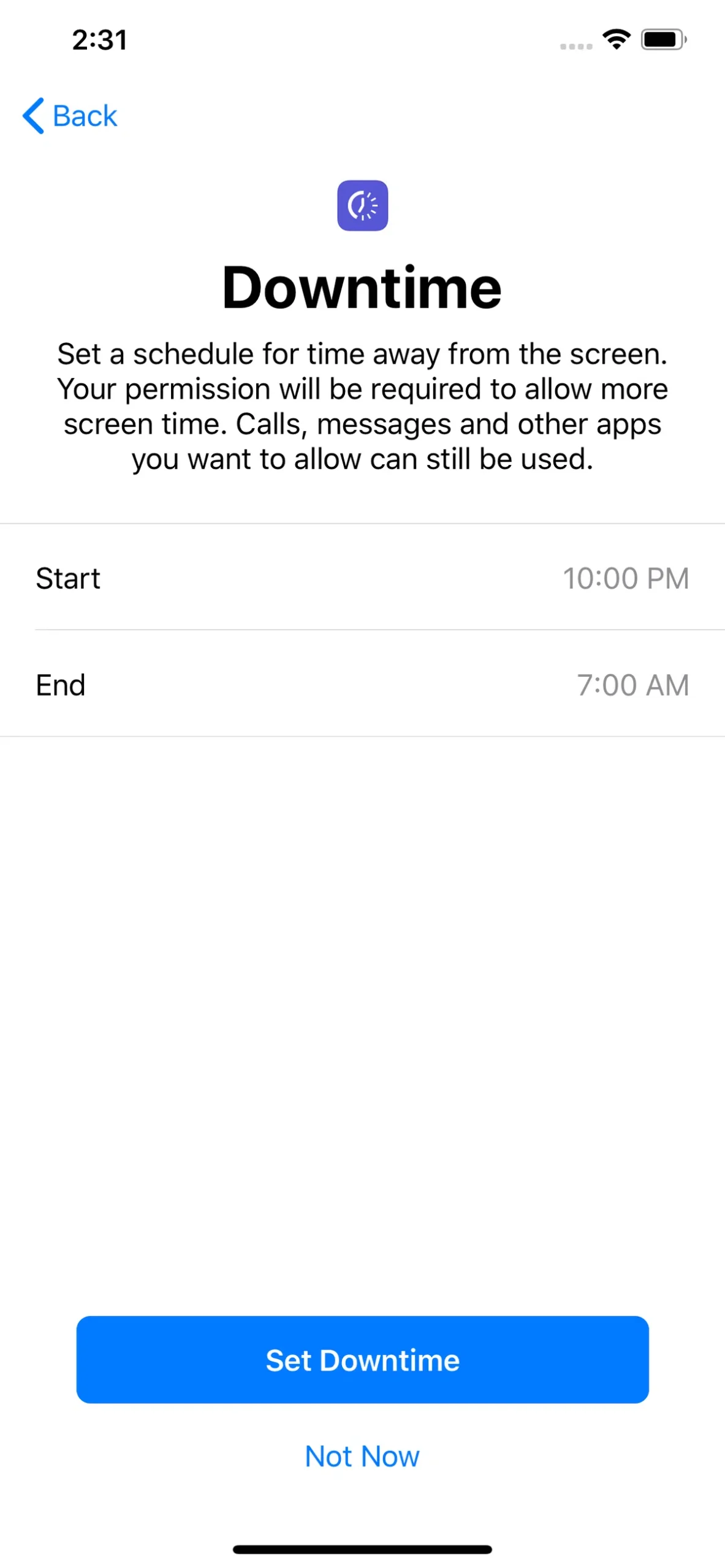Confirm with Set Downtime button
725x1568 pixels.
362,1359
